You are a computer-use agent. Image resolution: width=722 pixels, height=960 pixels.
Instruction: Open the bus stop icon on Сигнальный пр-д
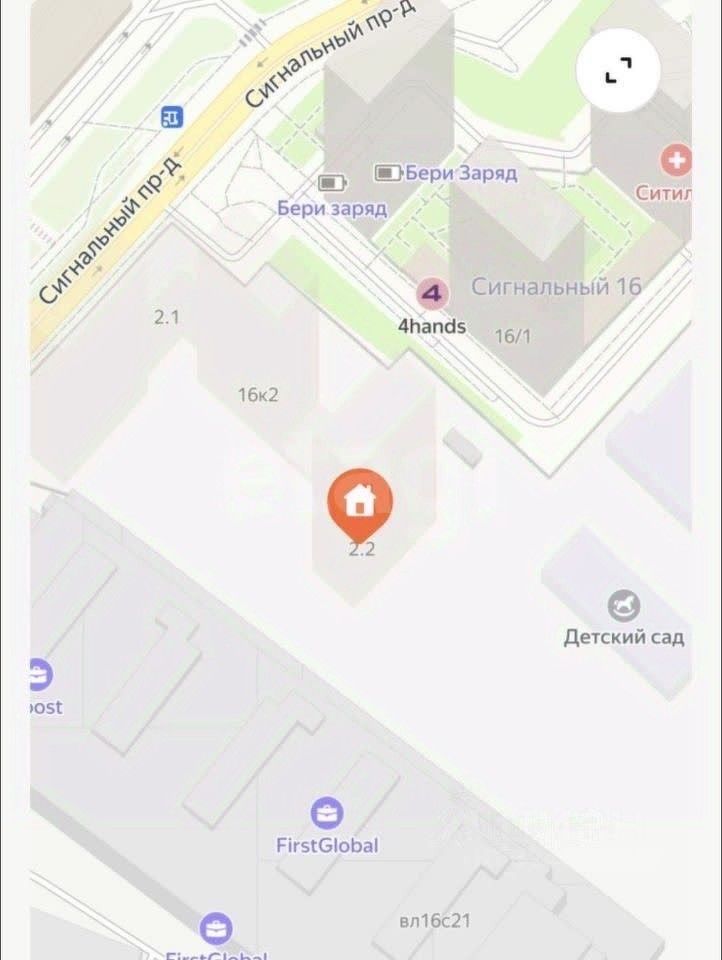coord(173,117)
